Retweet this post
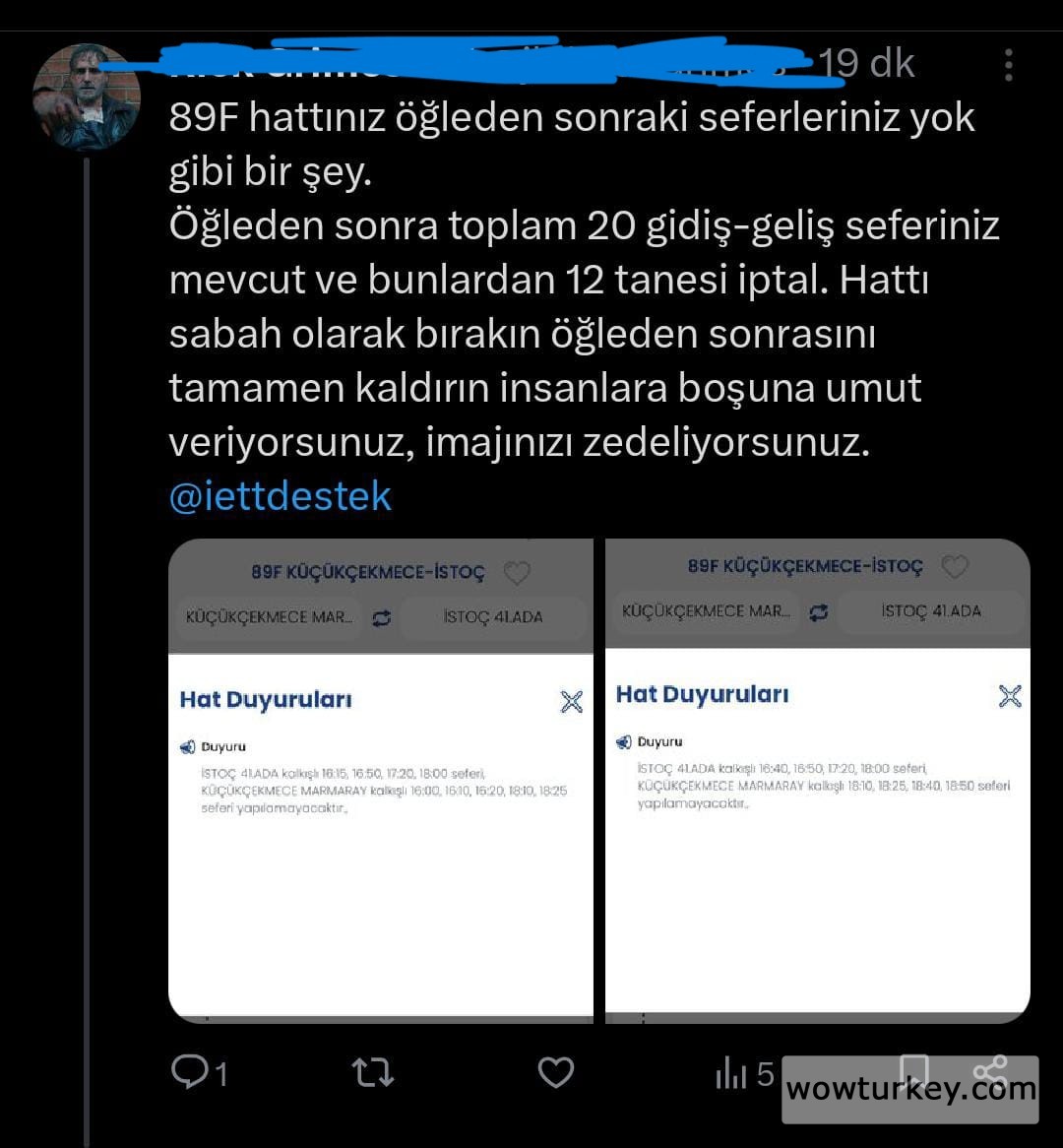The height and width of the screenshot is (1148, 1063). point(372,1073)
